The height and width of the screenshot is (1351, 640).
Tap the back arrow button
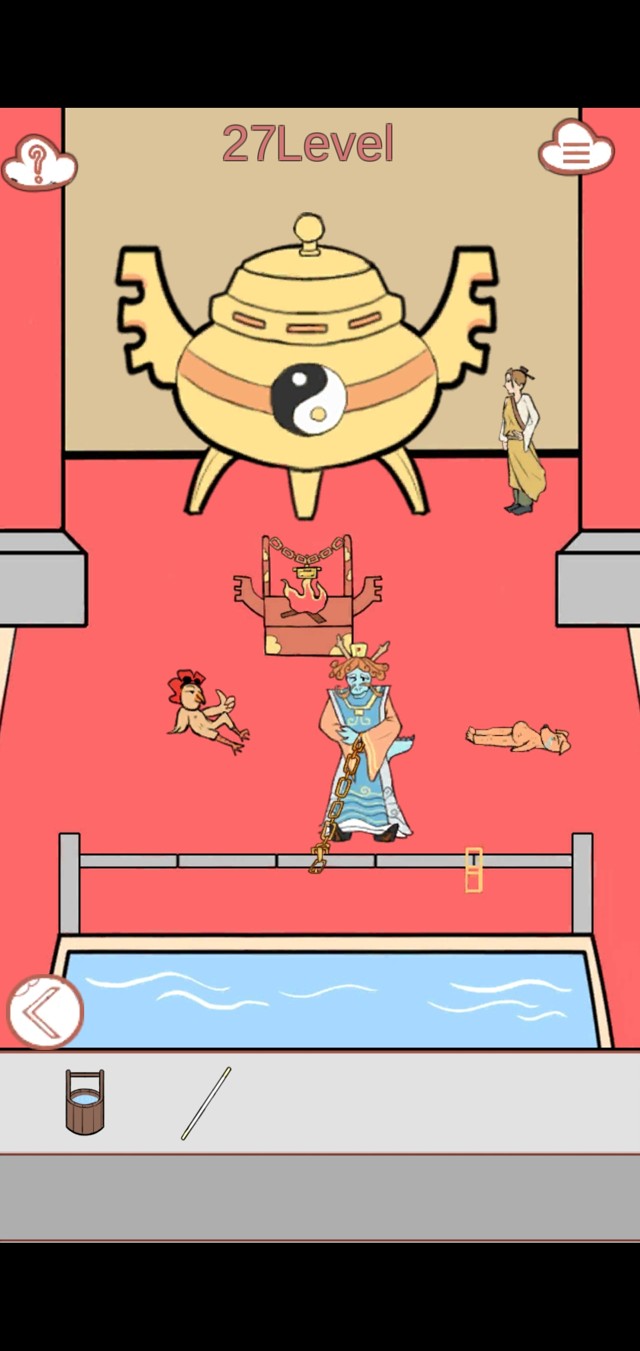44,1011
